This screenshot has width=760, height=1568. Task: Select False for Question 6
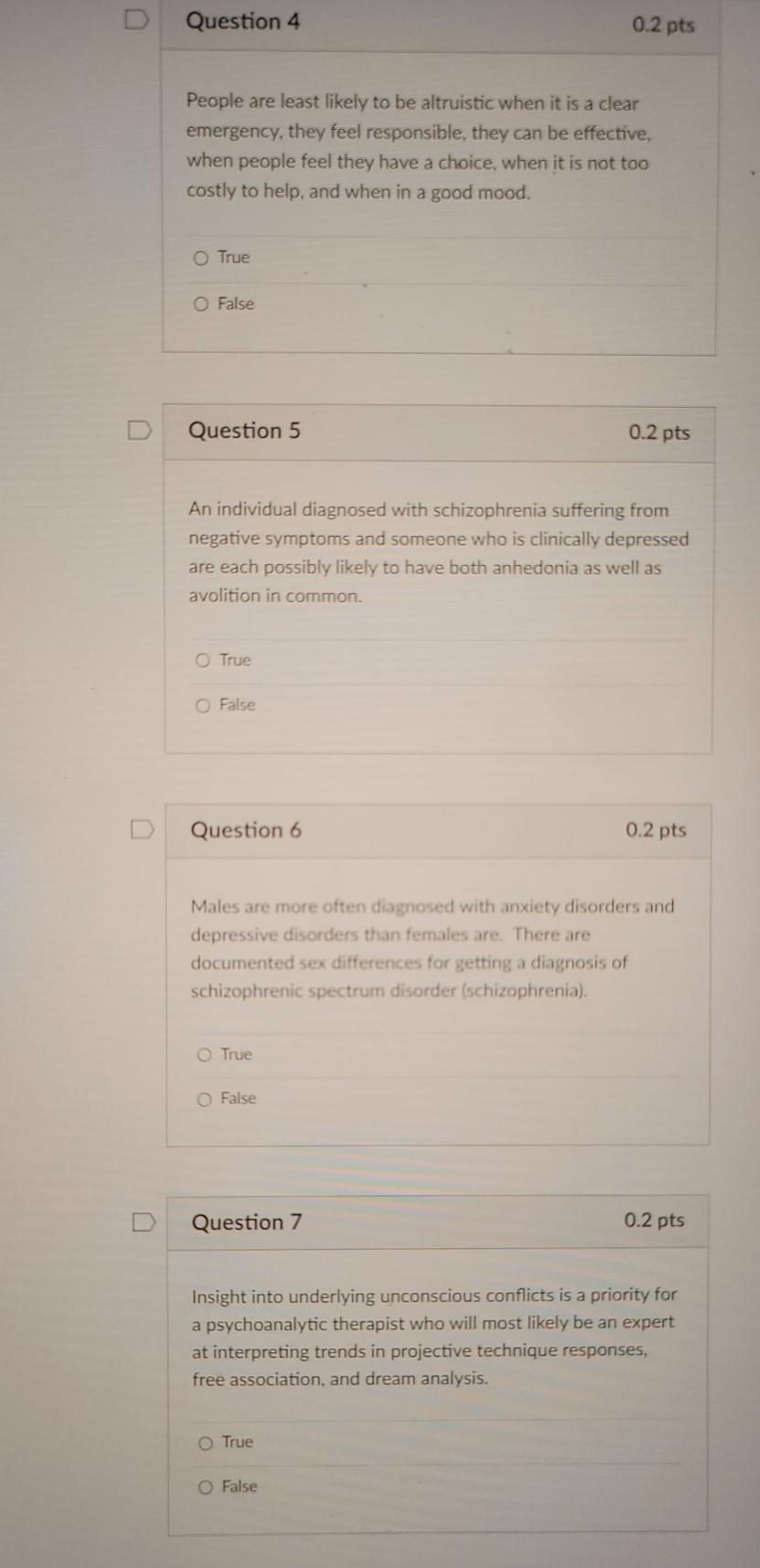tap(204, 1099)
